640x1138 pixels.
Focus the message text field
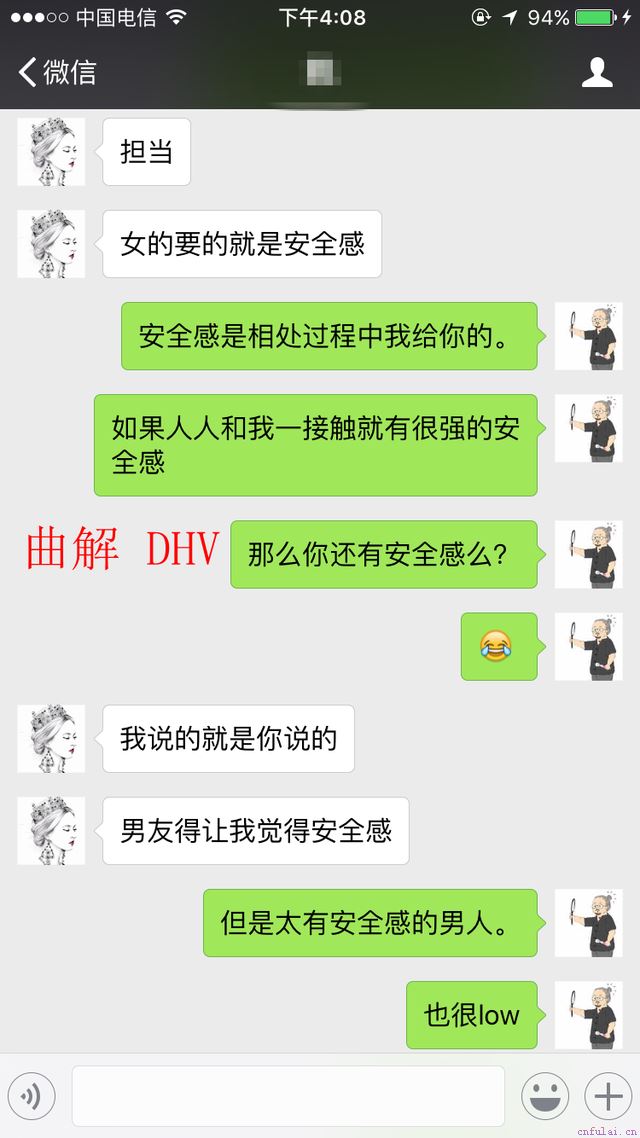coord(288,1097)
